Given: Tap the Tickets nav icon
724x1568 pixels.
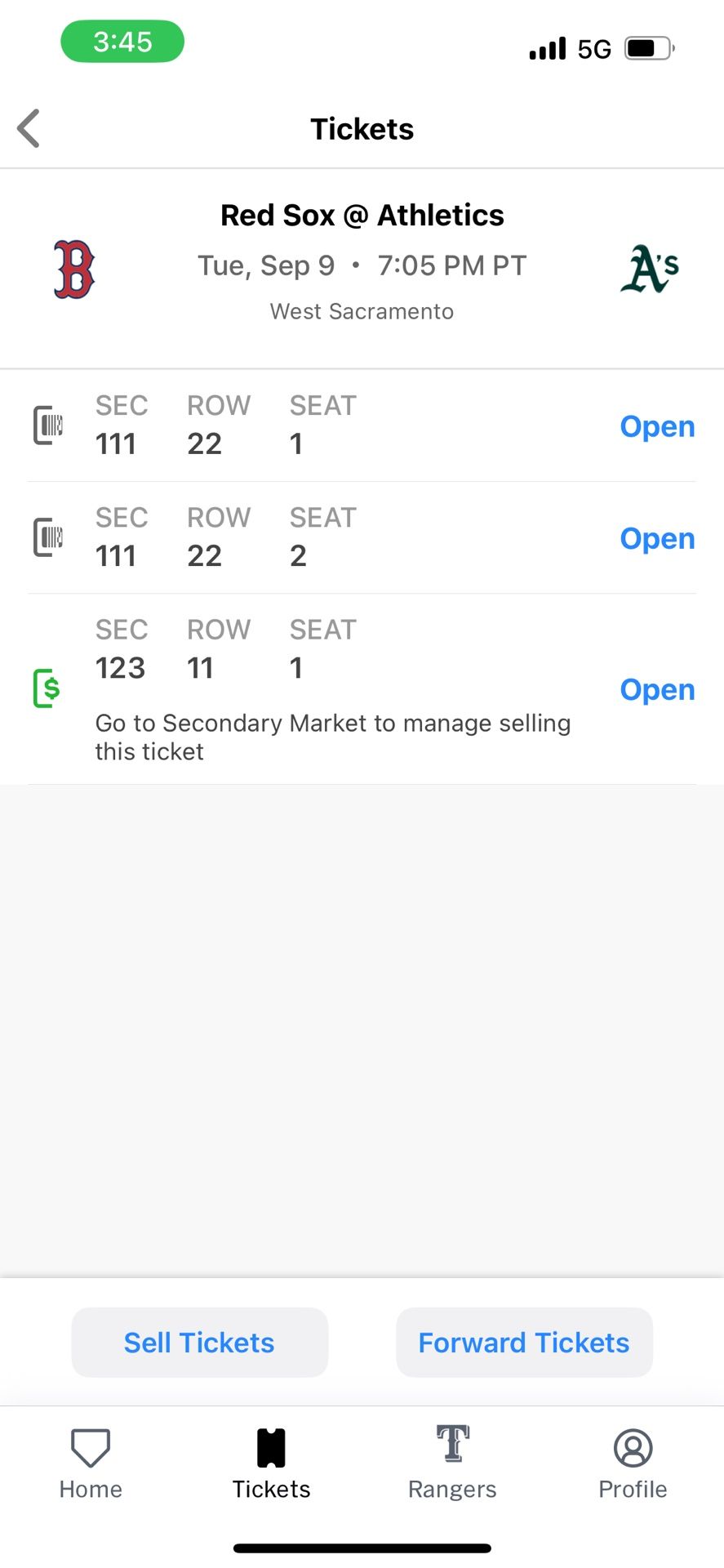Looking at the screenshot, I should (x=270, y=1445).
